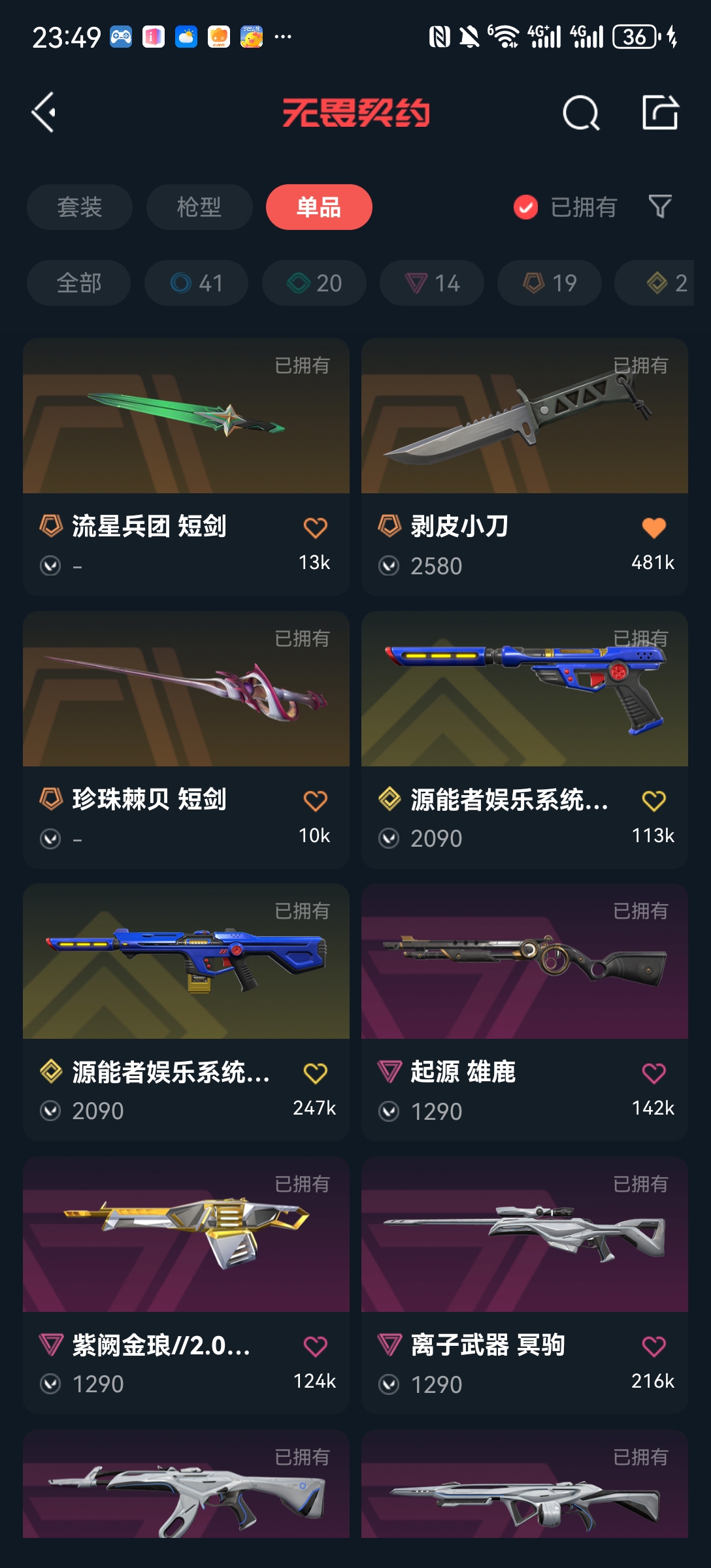The image size is (711, 1568).
Task: Select the 全部 rarity chip
Action: click(78, 283)
